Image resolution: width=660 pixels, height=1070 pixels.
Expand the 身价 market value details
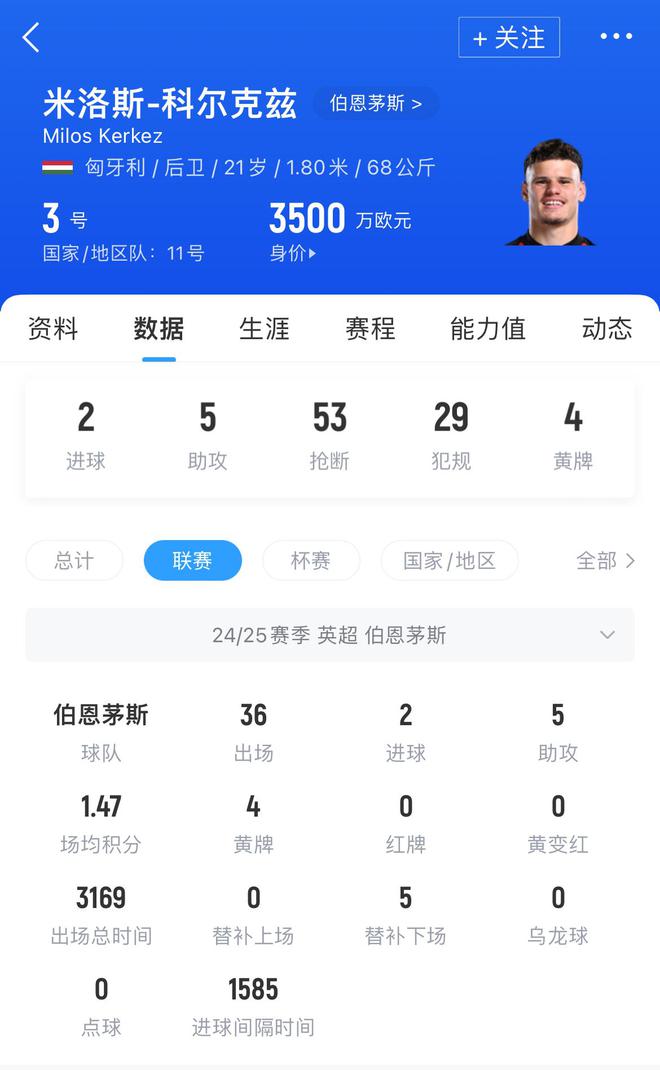coord(293,253)
